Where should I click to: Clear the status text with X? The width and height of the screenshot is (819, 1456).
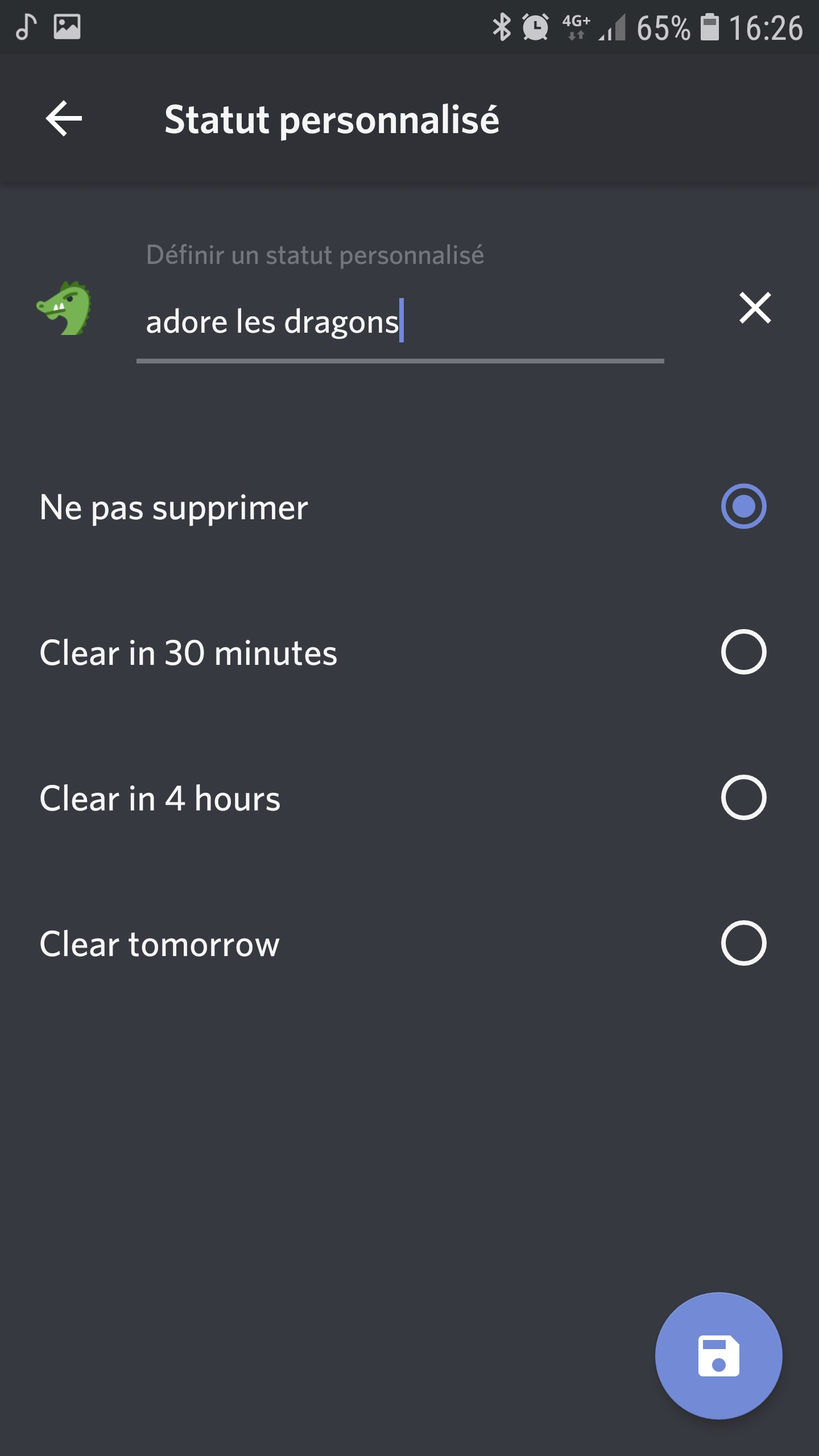(755, 308)
